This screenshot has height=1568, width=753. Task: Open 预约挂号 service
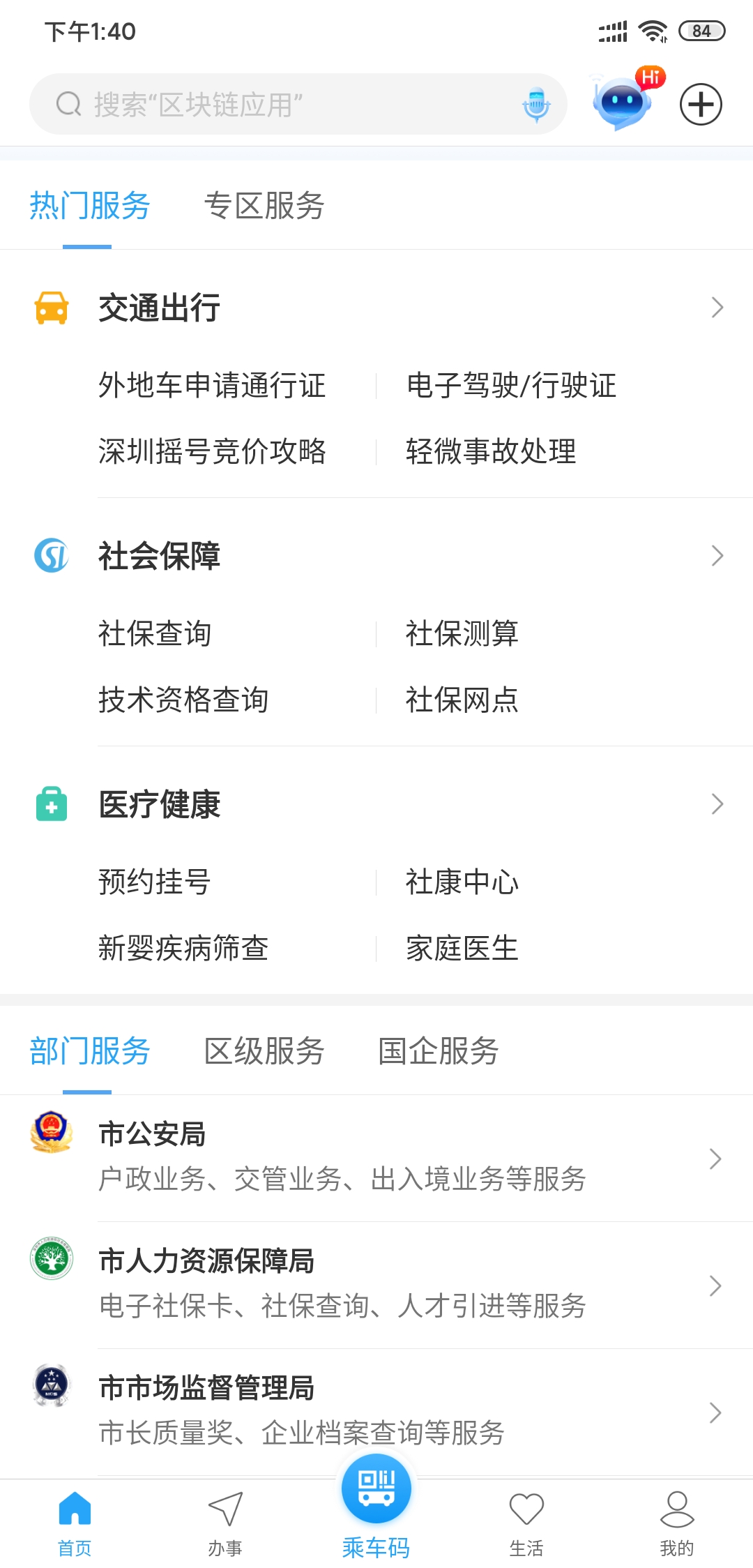155,882
